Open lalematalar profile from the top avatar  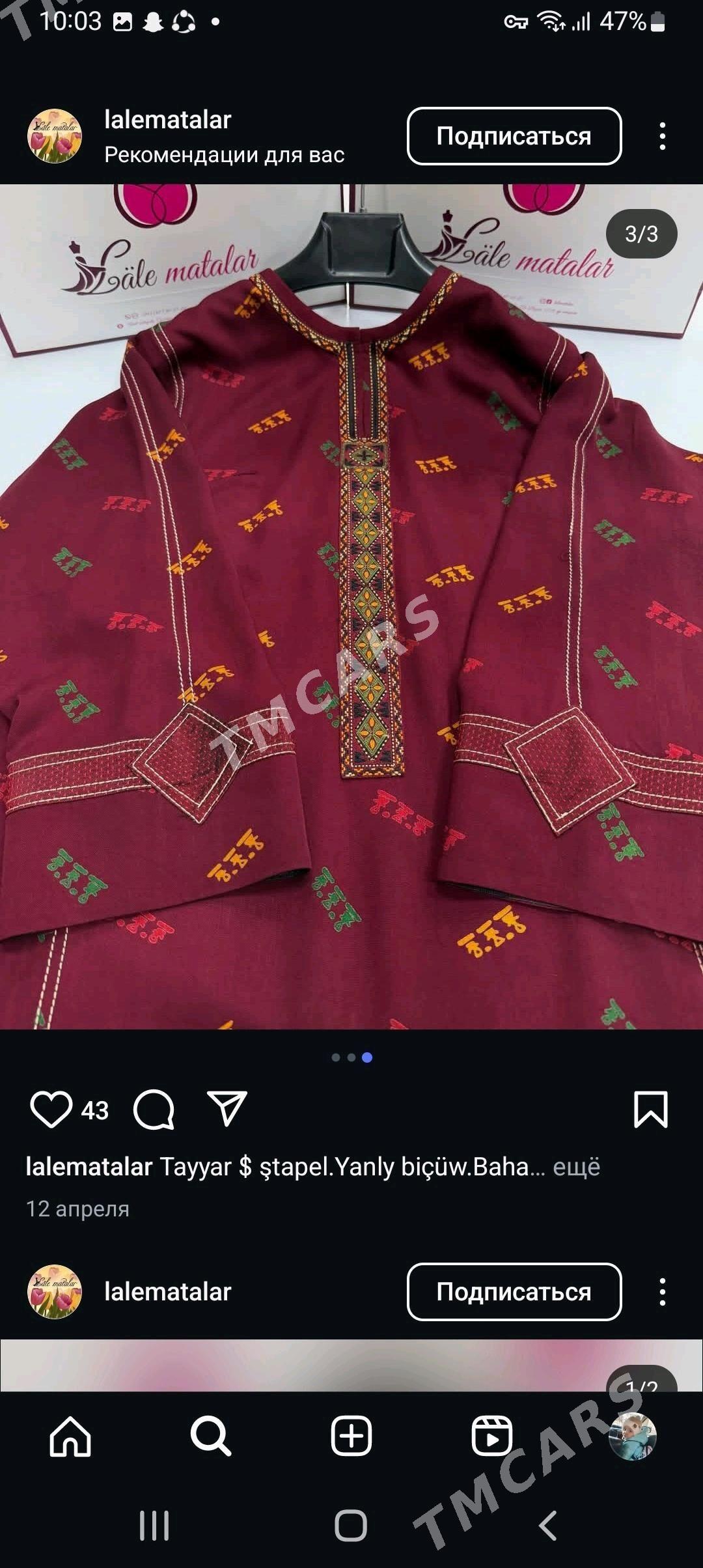click(x=55, y=135)
